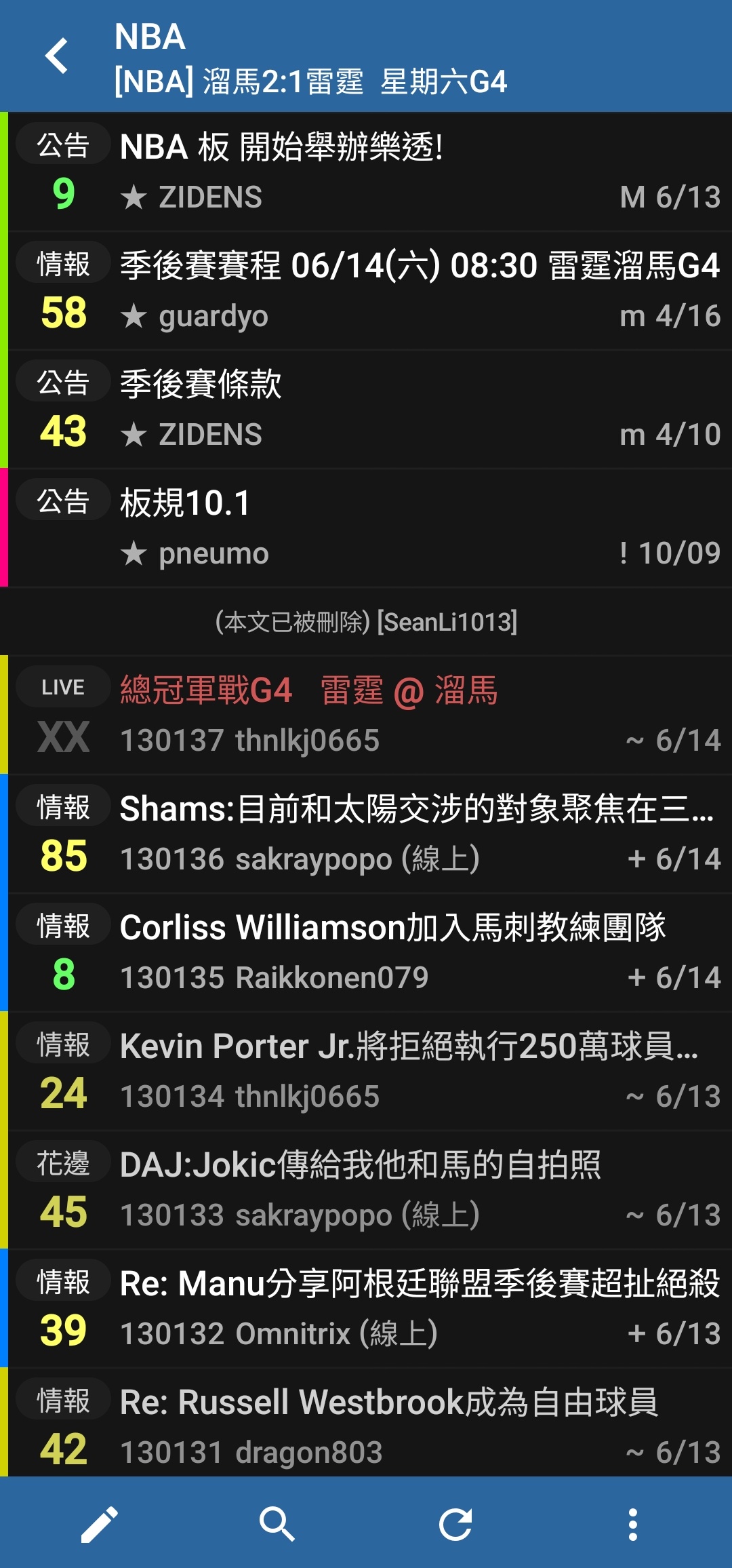Open the 板規10.1 post by pneumo
This screenshot has width=732, height=1568.
(366, 528)
